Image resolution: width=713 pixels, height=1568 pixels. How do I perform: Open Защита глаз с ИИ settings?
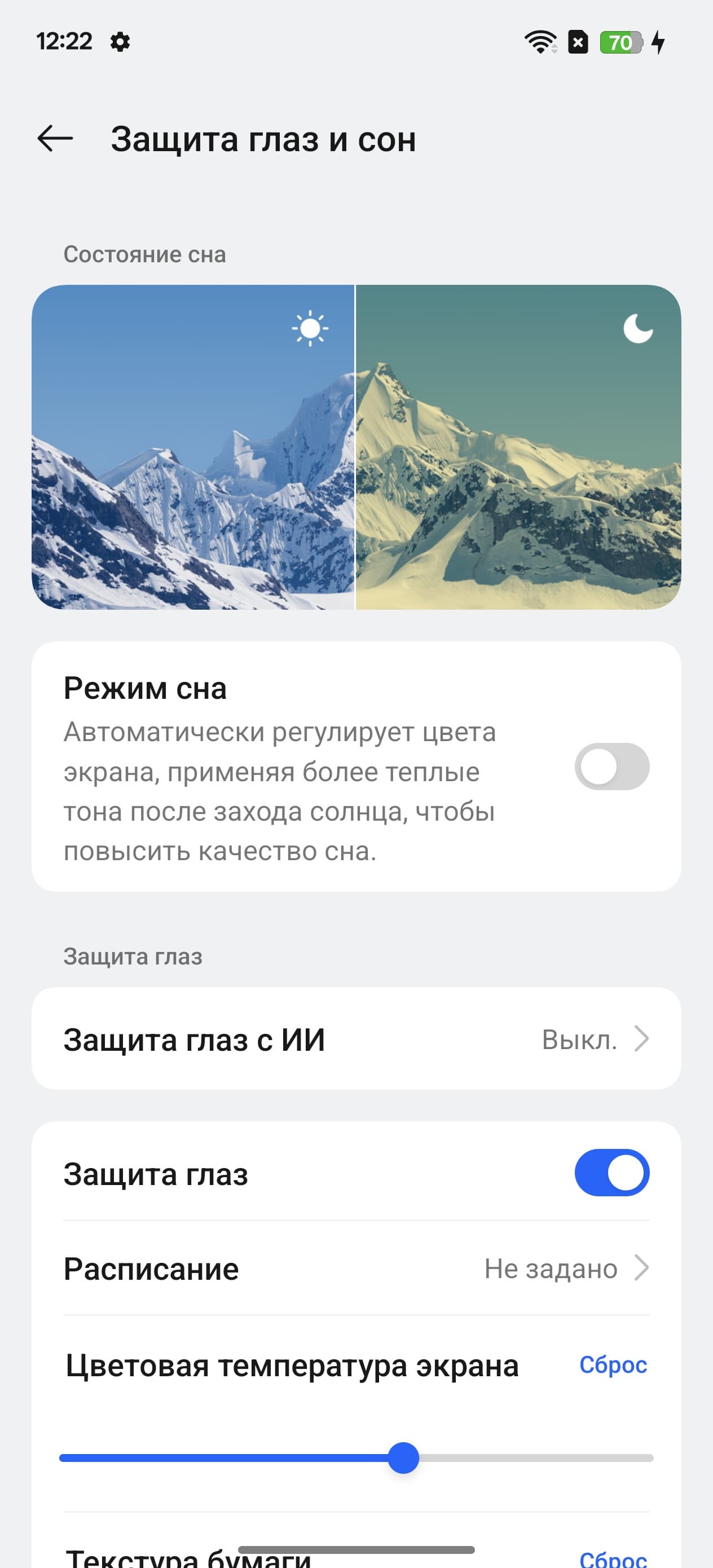coord(356,1039)
